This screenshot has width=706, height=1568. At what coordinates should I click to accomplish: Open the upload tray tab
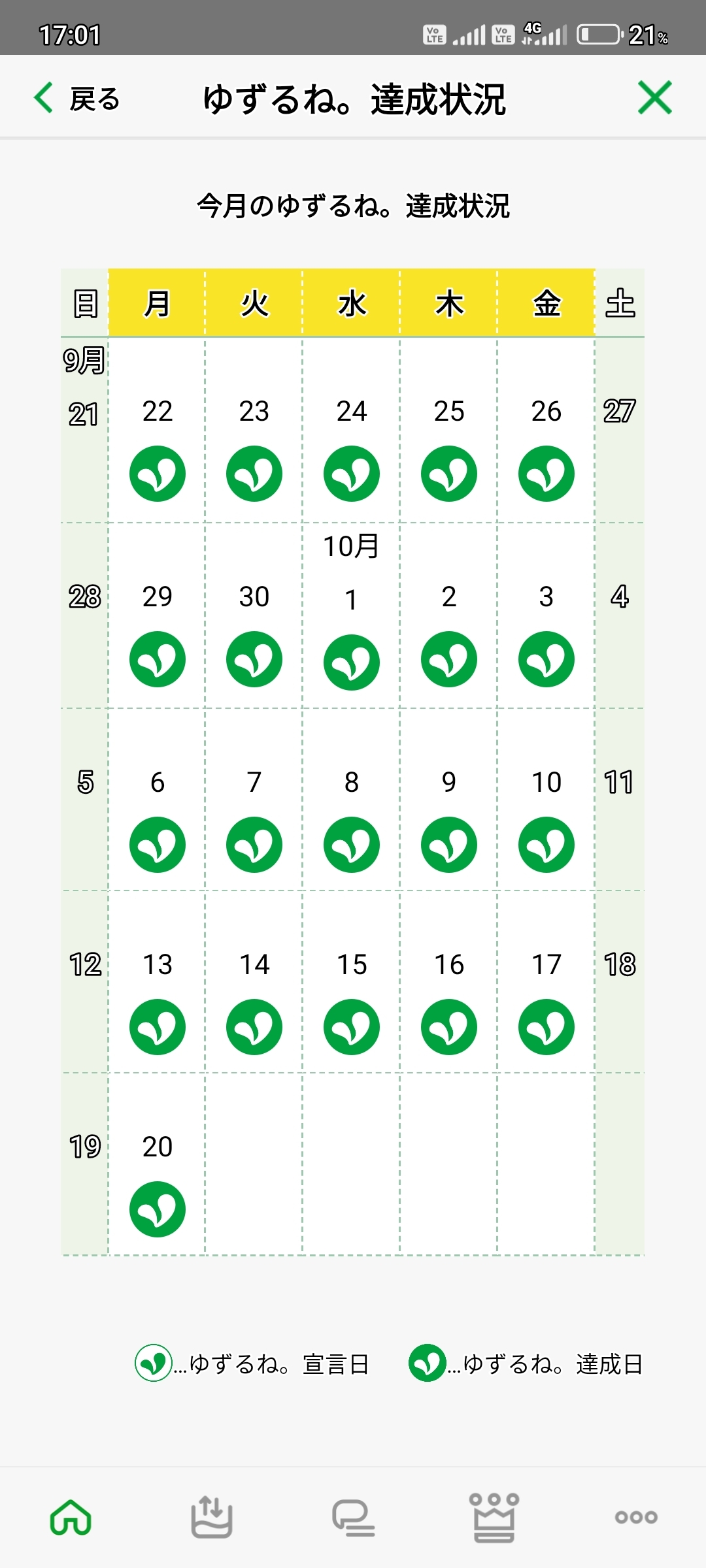[211, 1517]
